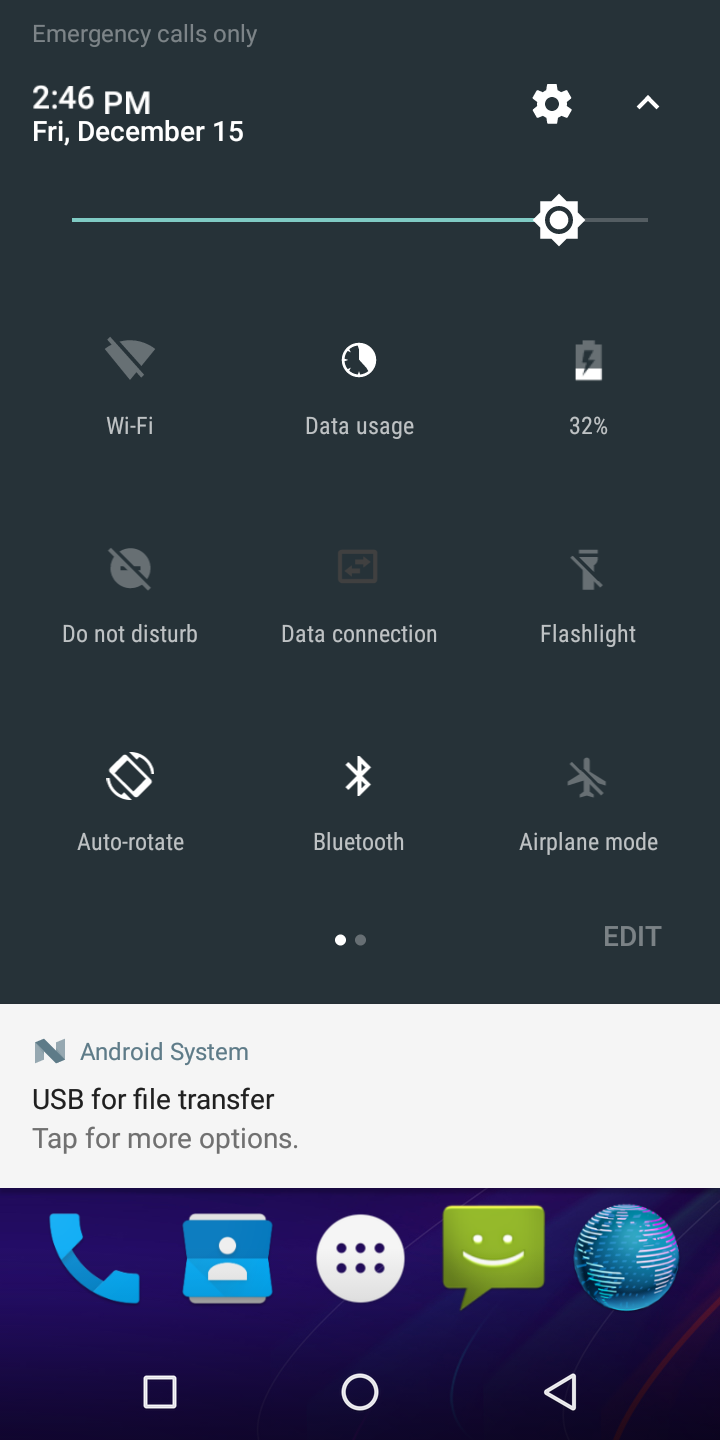Toggle the Data connection tile
720x1440 pixels.
pos(359,596)
